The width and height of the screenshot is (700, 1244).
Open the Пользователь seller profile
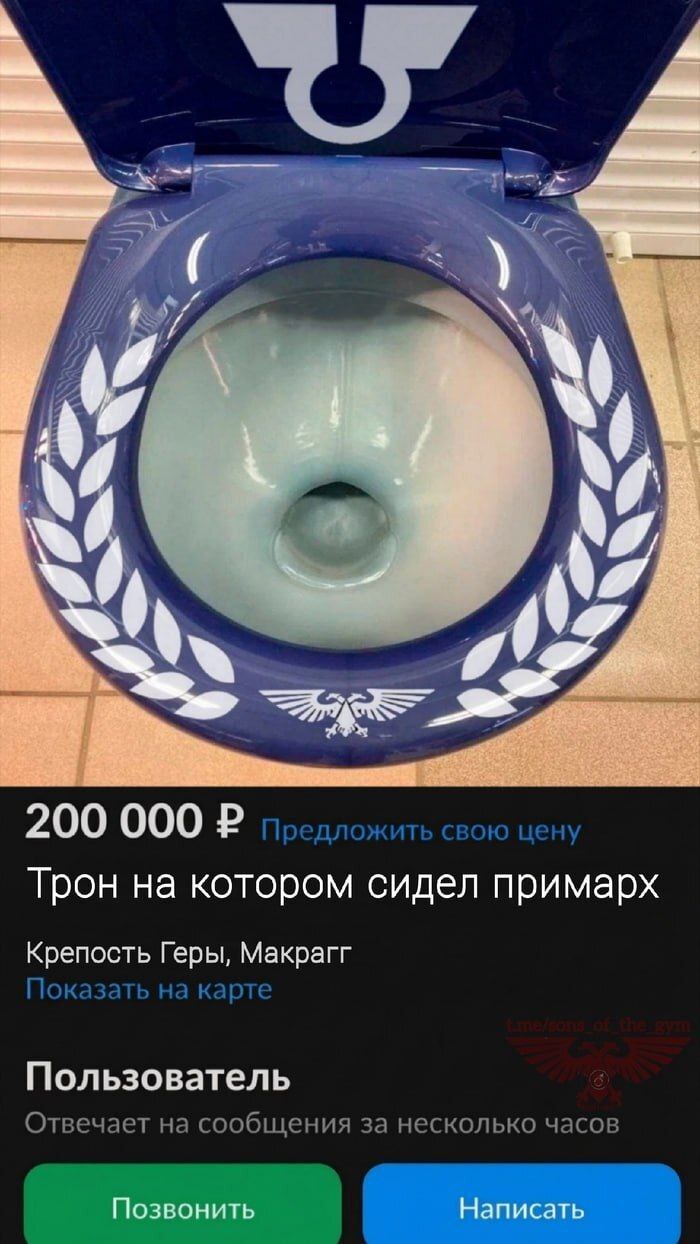pos(158,1078)
